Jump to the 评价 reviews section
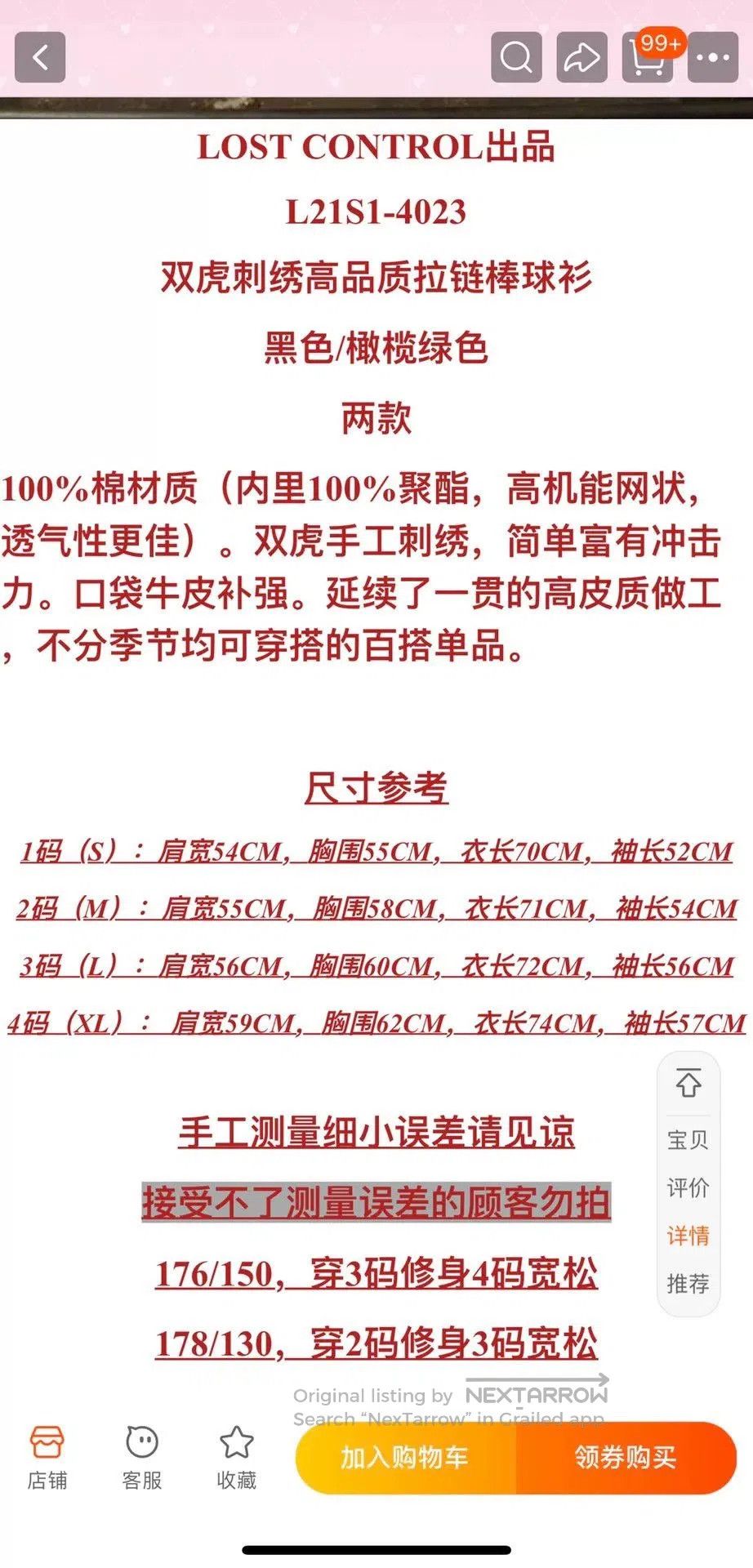 click(x=688, y=1187)
